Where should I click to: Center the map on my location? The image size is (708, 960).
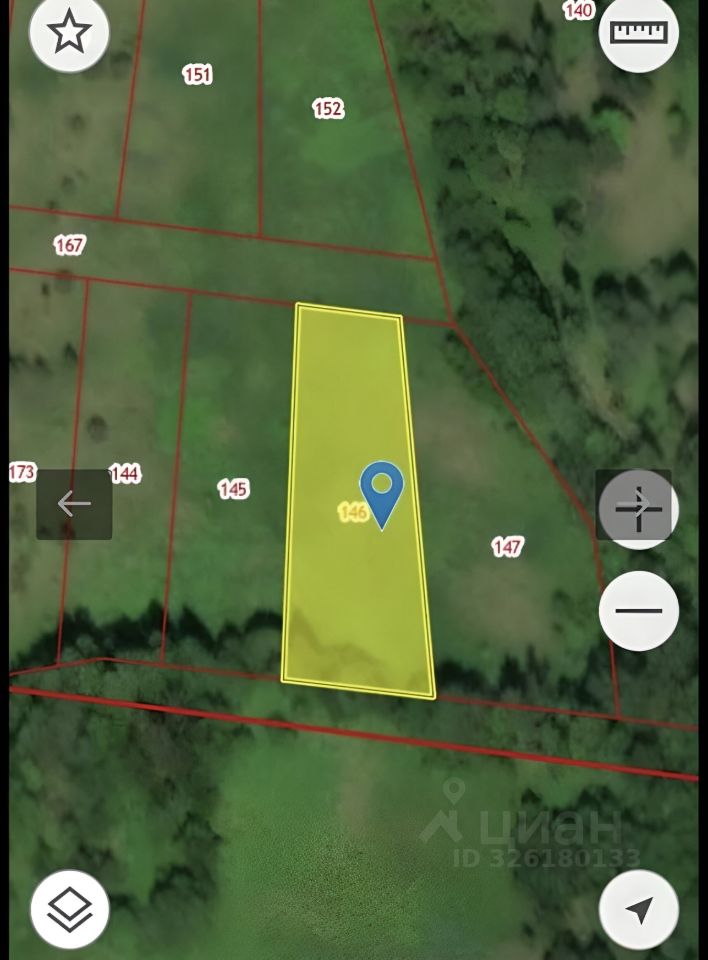638,909
